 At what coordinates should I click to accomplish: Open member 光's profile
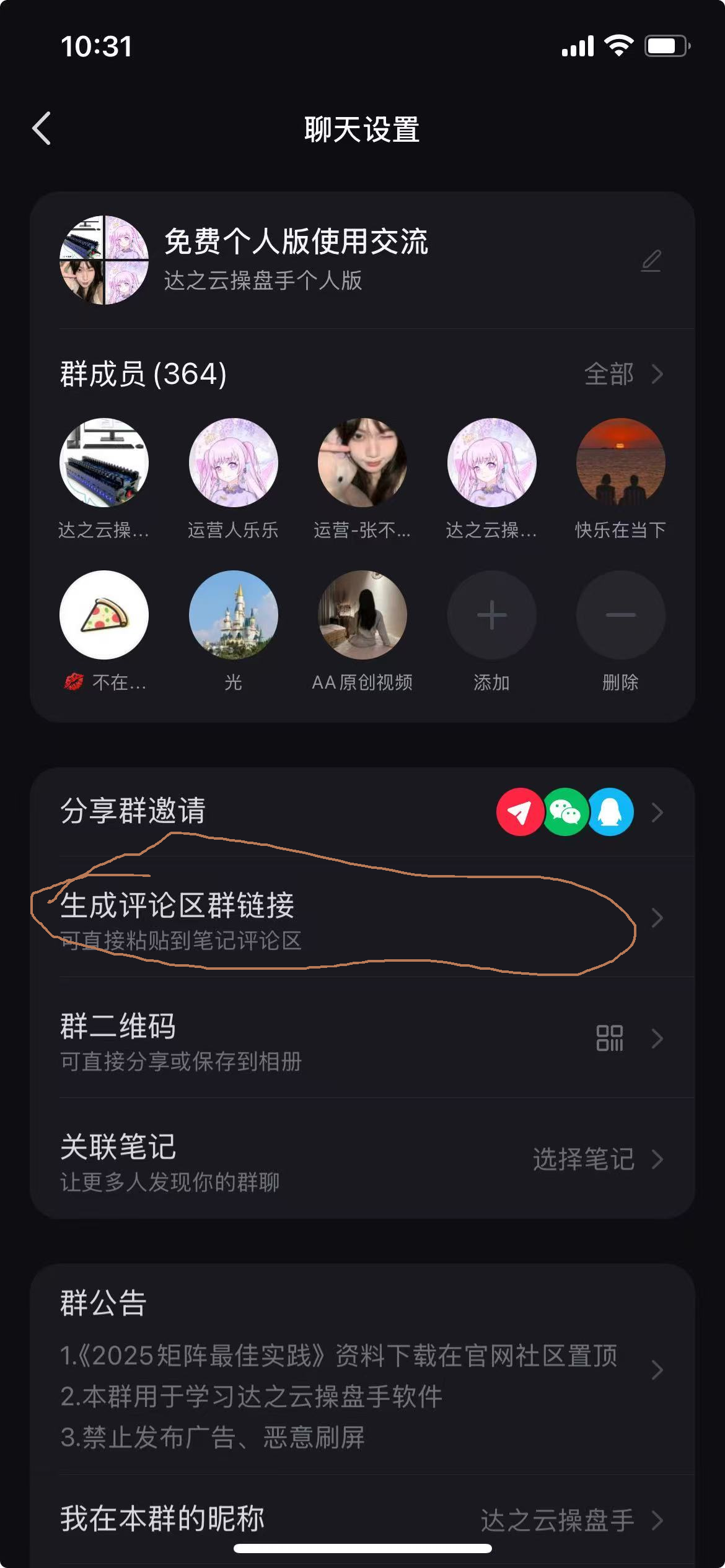pos(233,616)
